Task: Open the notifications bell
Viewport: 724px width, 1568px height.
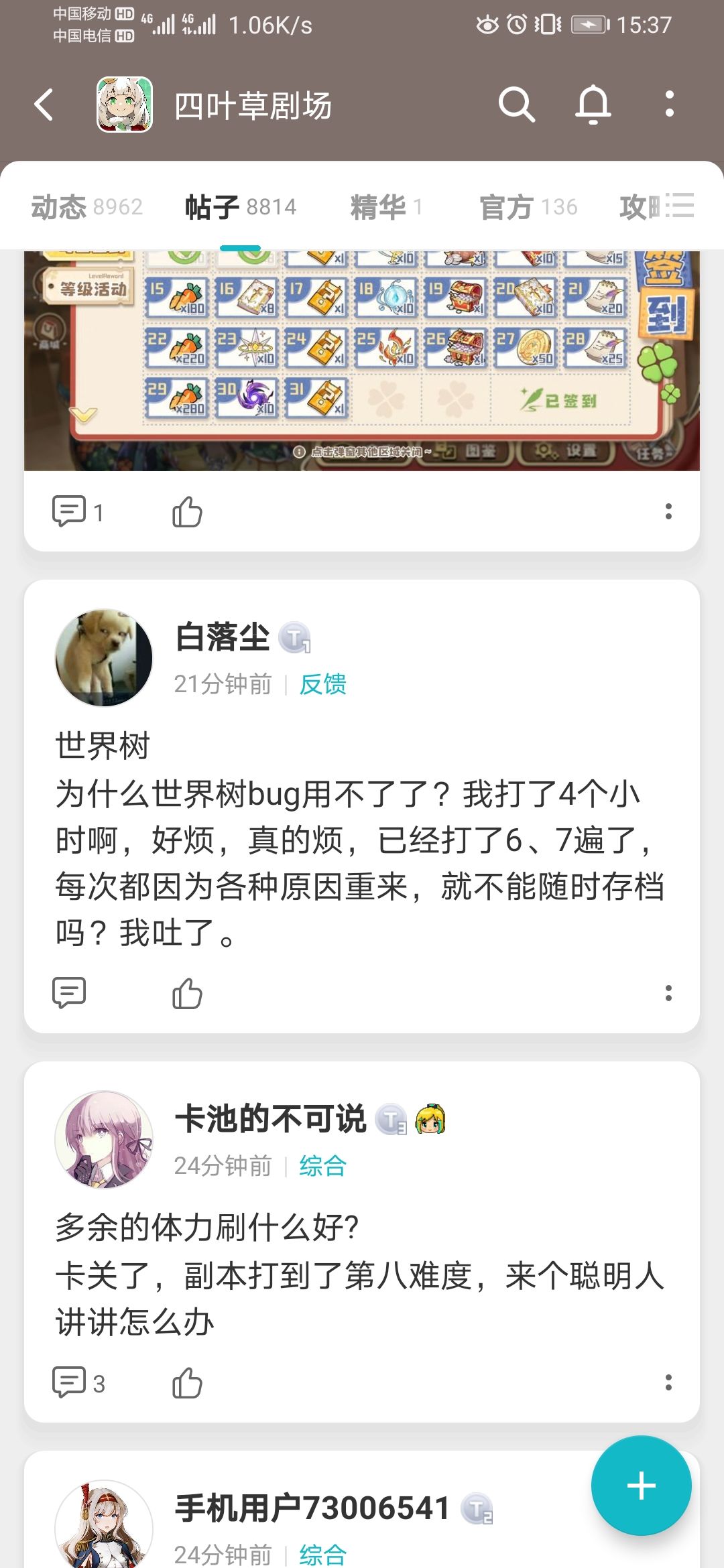Action: [593, 105]
